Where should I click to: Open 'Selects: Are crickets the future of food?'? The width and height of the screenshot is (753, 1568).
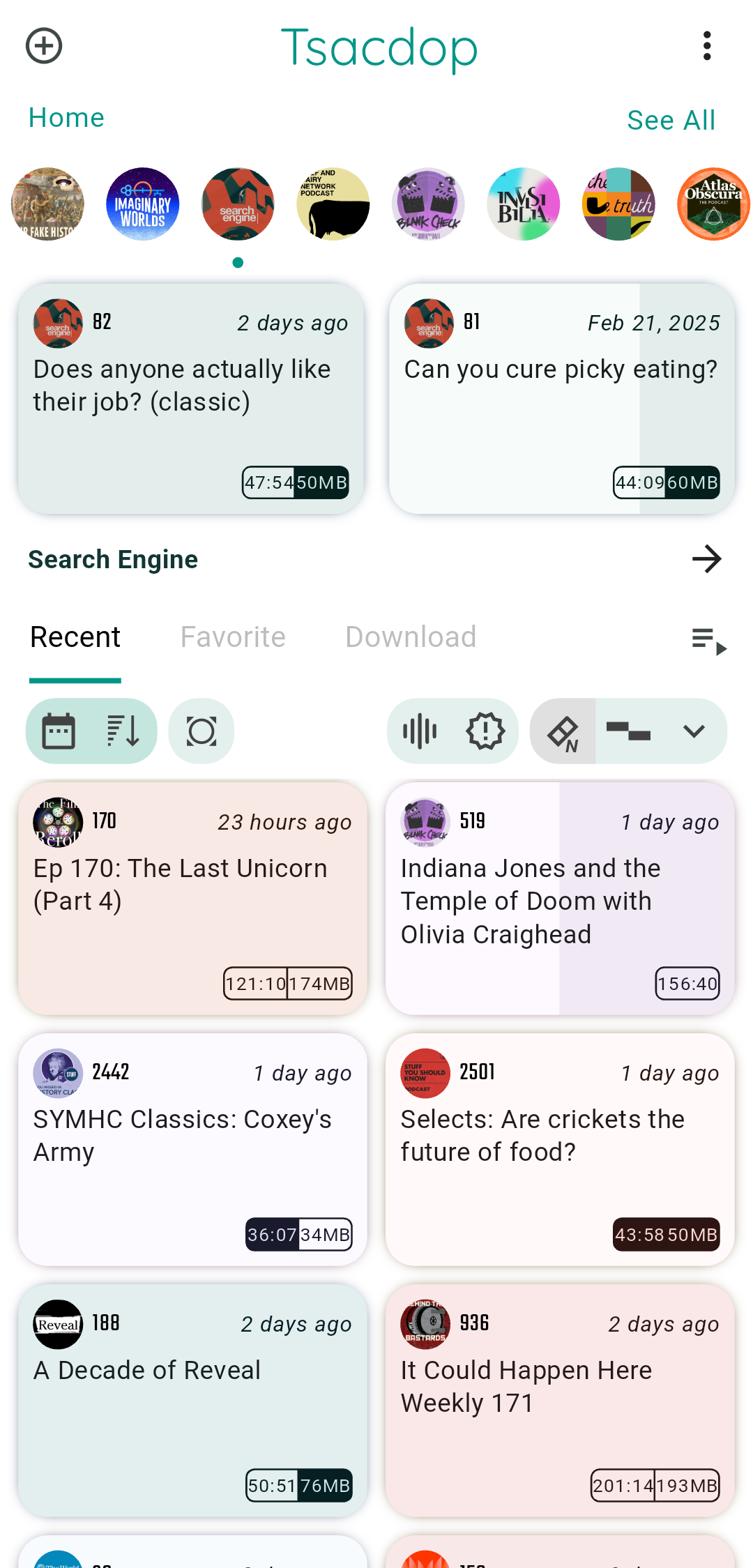coord(560,1149)
